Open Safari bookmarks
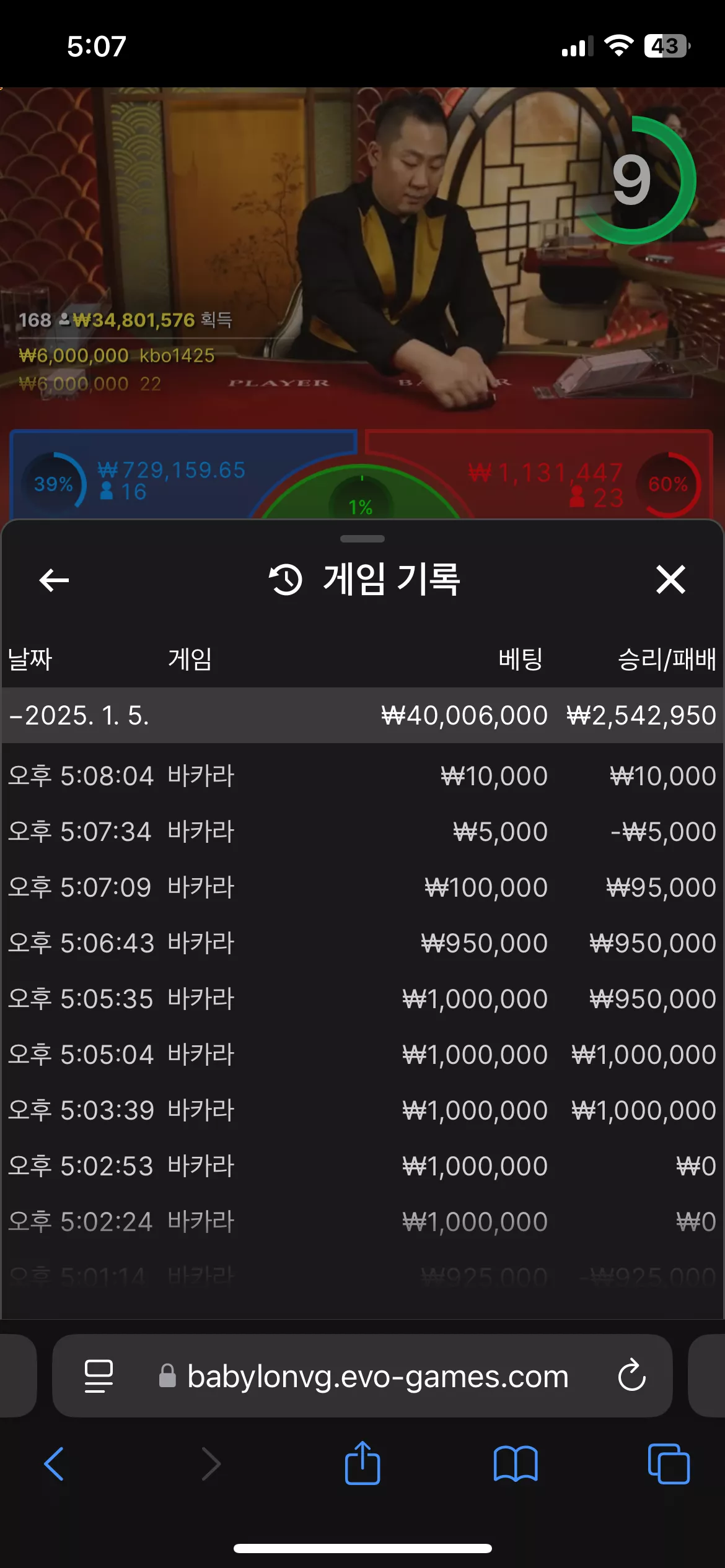Screen dimensions: 725x1568 click(x=516, y=1464)
